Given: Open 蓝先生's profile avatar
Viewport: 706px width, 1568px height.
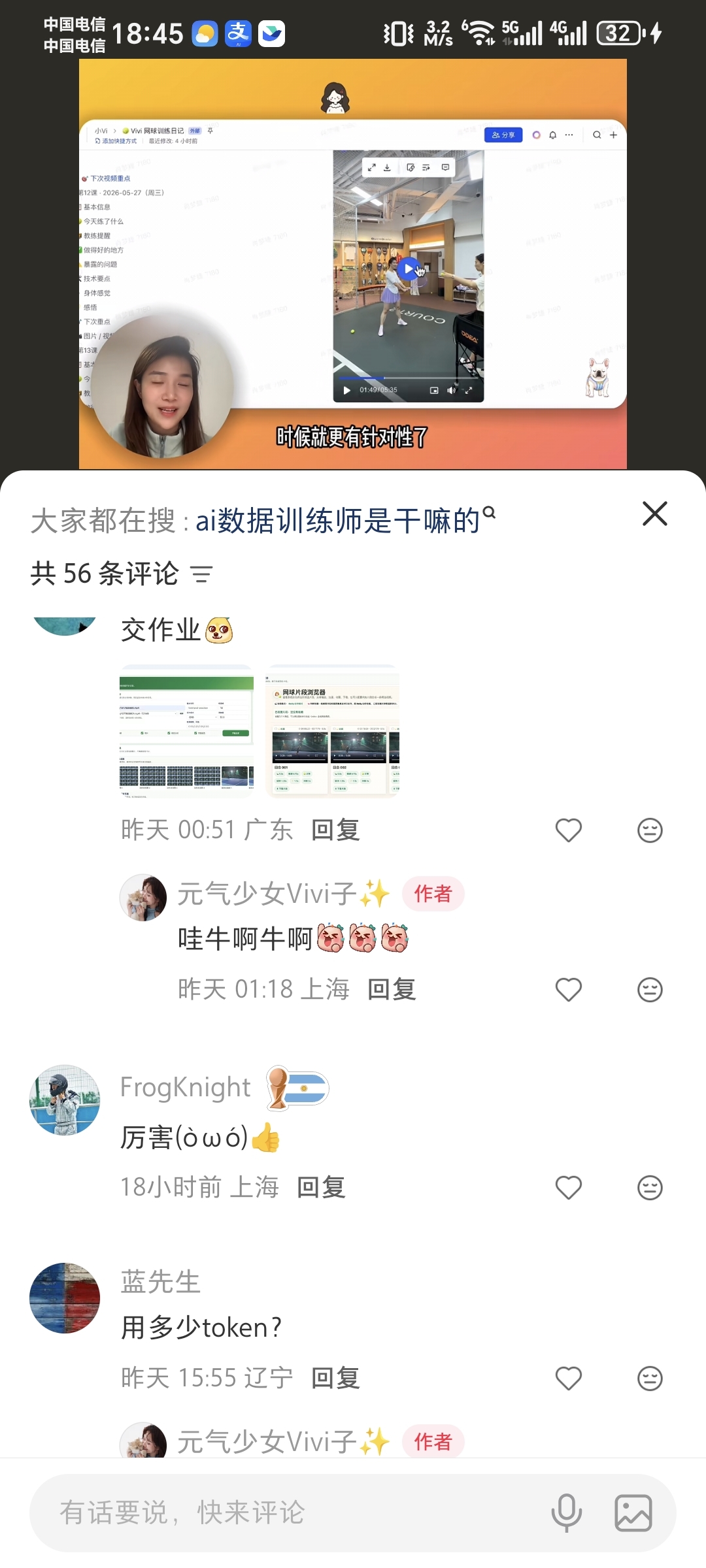Looking at the screenshot, I should [x=65, y=1298].
